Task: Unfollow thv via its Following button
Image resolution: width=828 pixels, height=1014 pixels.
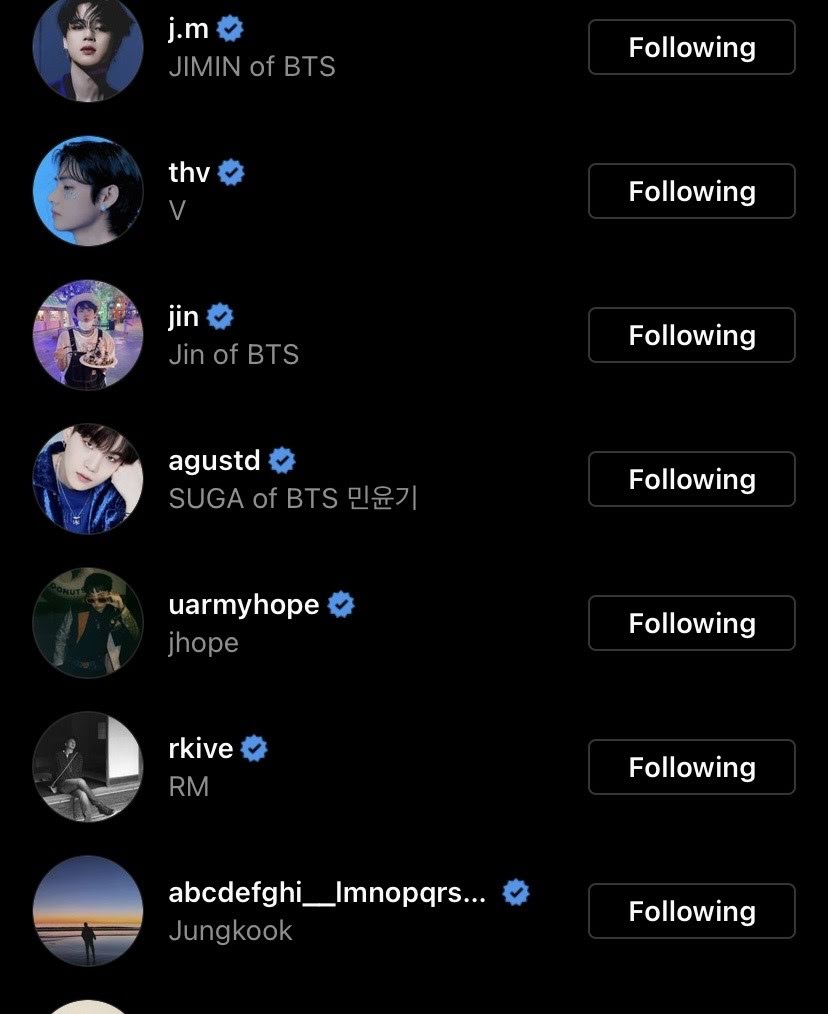Action: (691, 191)
